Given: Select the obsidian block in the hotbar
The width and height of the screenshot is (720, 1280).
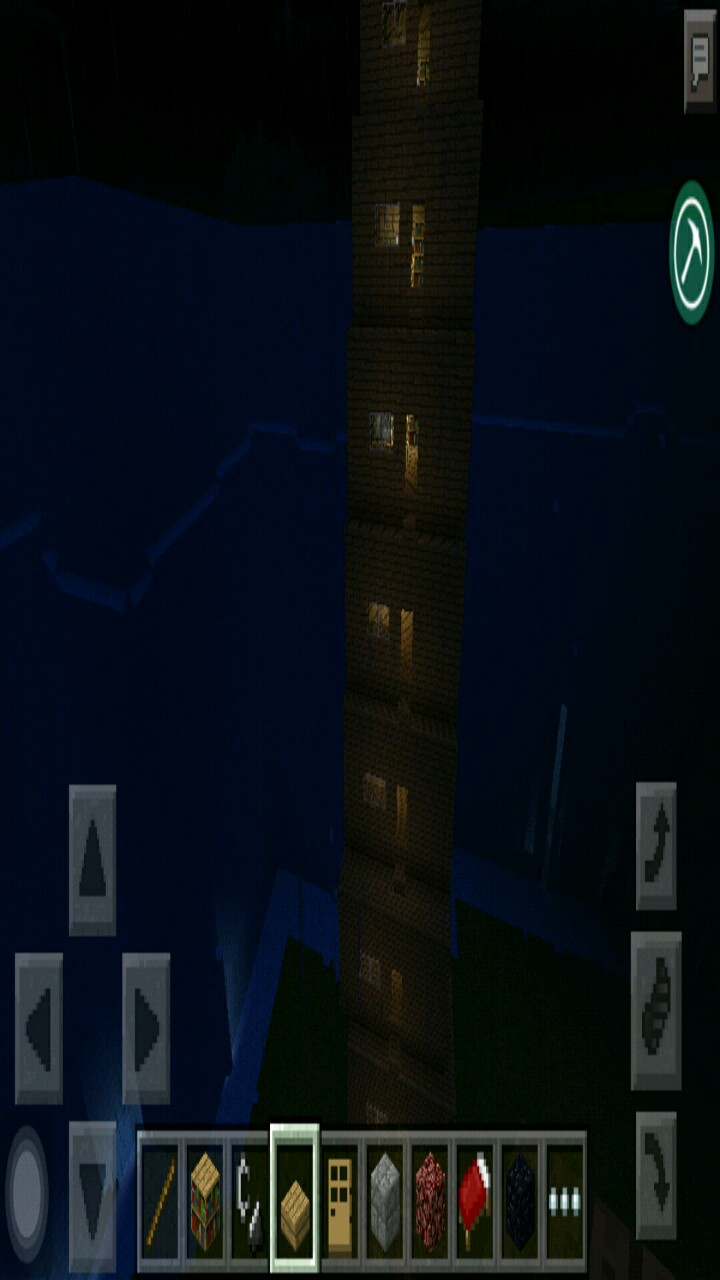Looking at the screenshot, I should click(x=520, y=1202).
